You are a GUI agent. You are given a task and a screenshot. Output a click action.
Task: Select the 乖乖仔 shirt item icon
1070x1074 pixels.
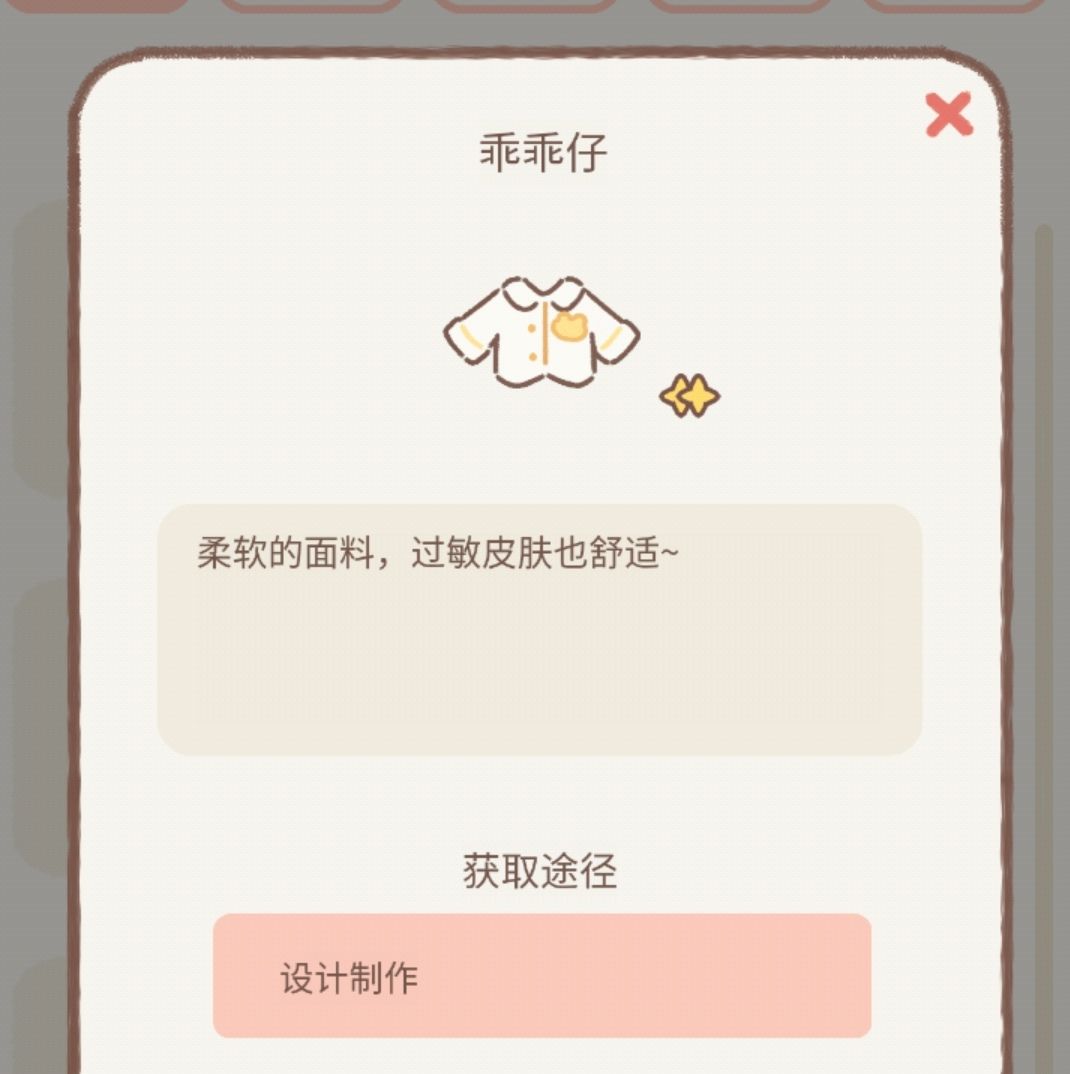[540, 330]
